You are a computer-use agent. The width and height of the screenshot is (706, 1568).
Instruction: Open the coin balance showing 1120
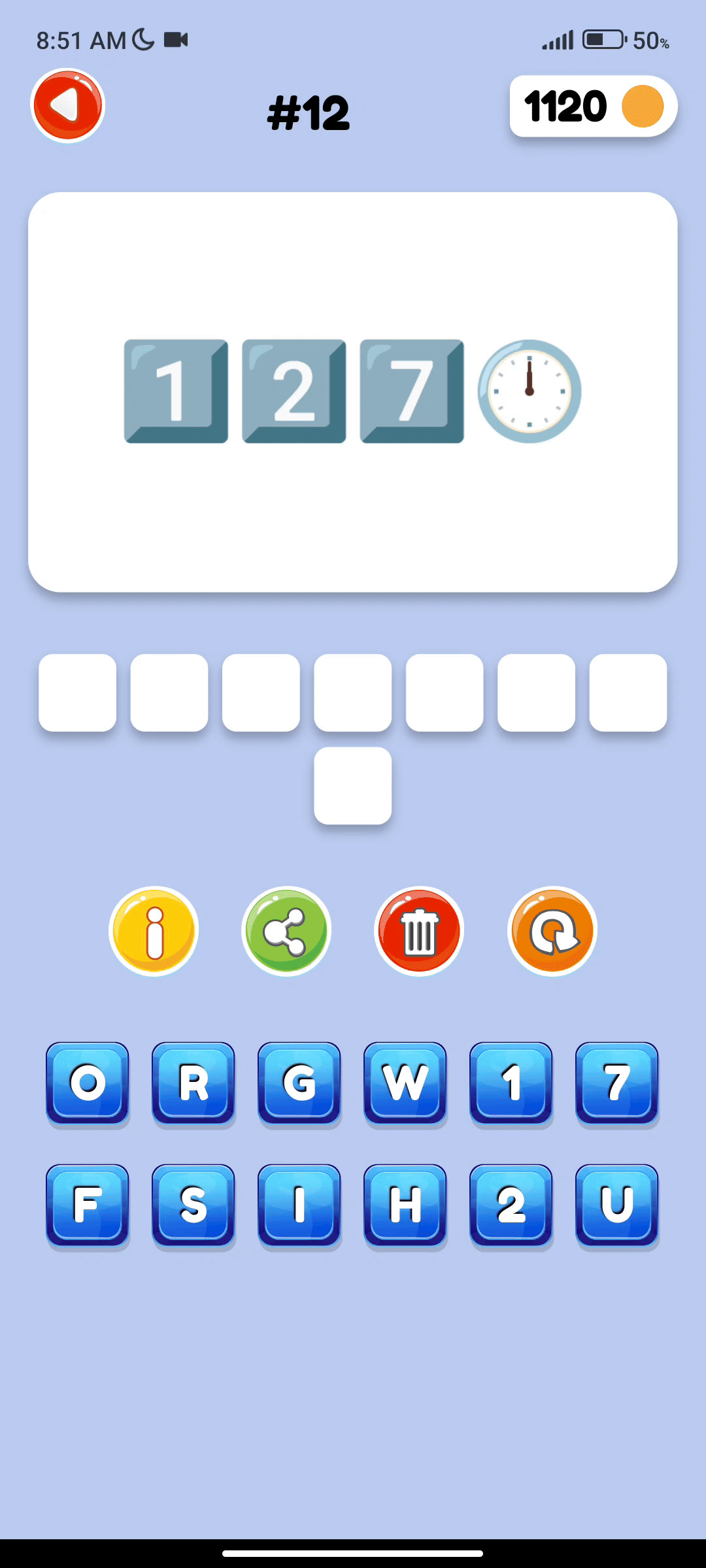(x=593, y=106)
